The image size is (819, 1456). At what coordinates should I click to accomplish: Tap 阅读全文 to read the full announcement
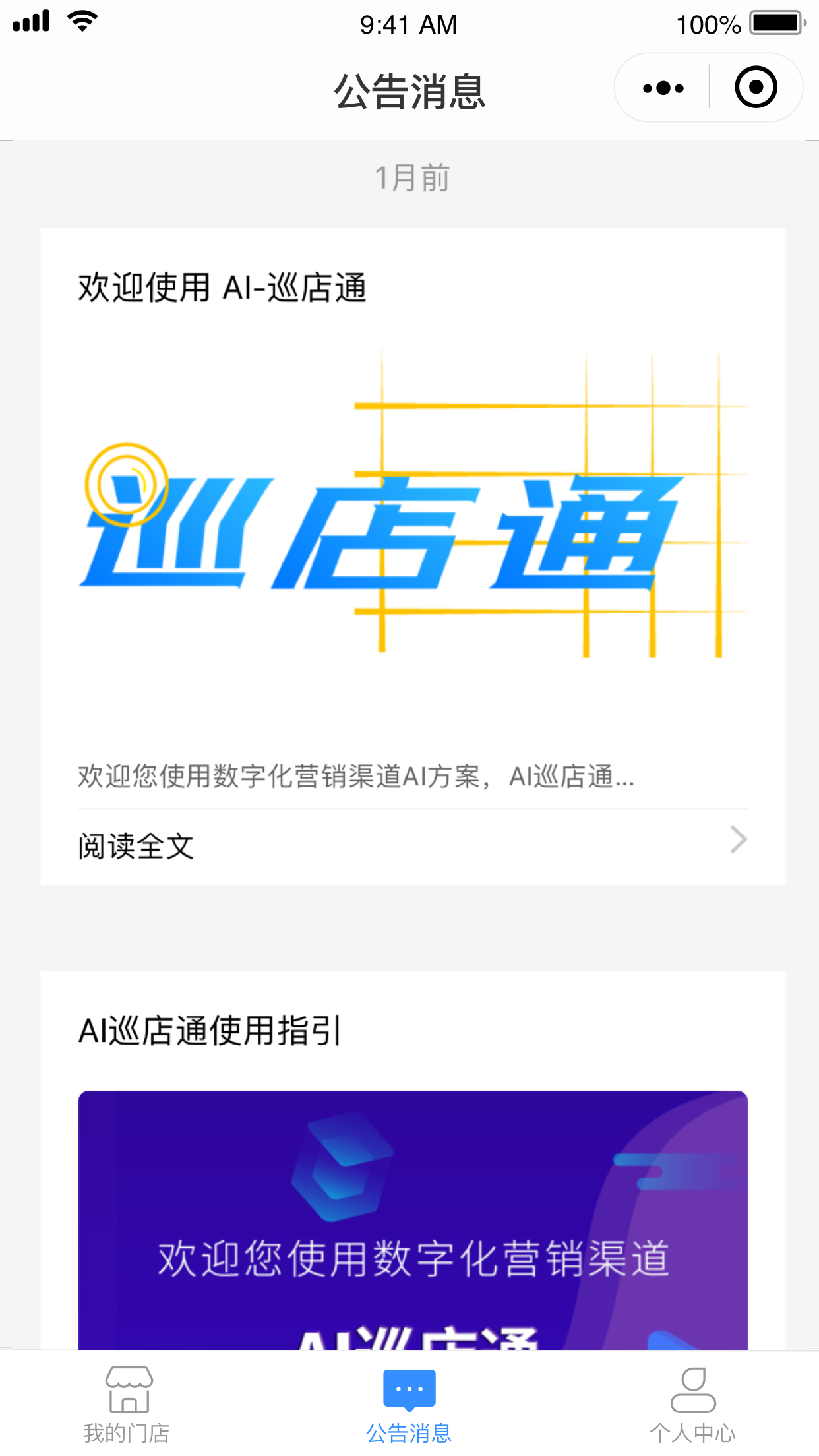click(413, 845)
